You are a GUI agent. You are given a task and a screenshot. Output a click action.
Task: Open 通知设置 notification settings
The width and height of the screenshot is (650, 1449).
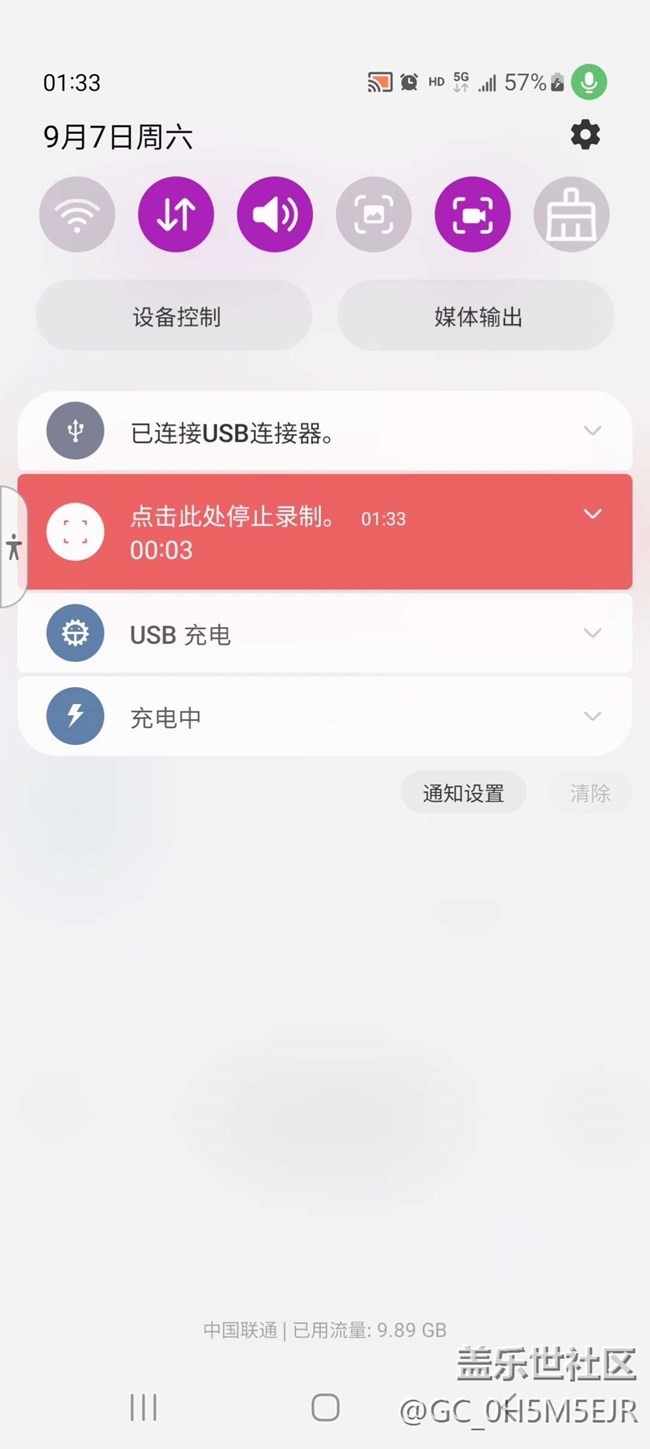pos(463,793)
